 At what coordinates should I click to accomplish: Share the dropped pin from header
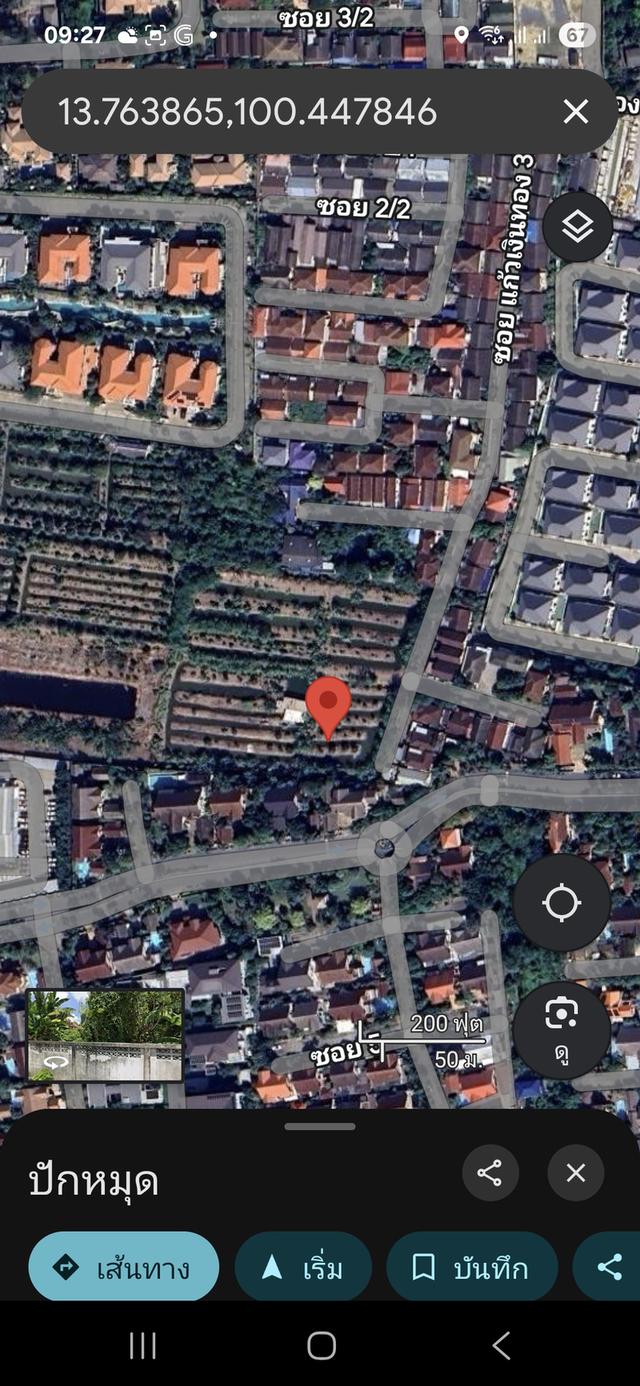[490, 1173]
